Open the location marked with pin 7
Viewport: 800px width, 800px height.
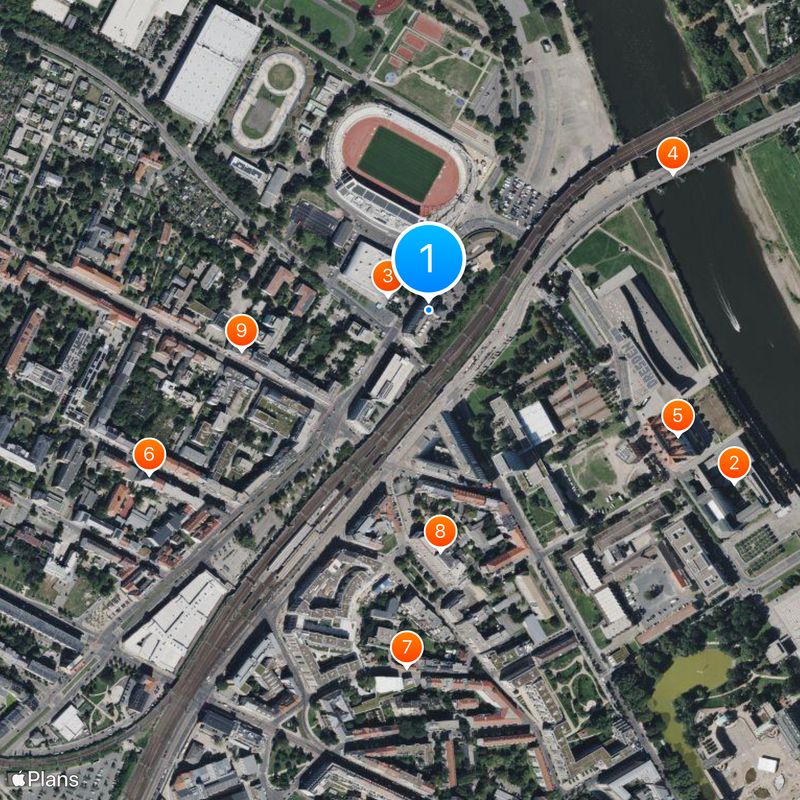(406, 648)
